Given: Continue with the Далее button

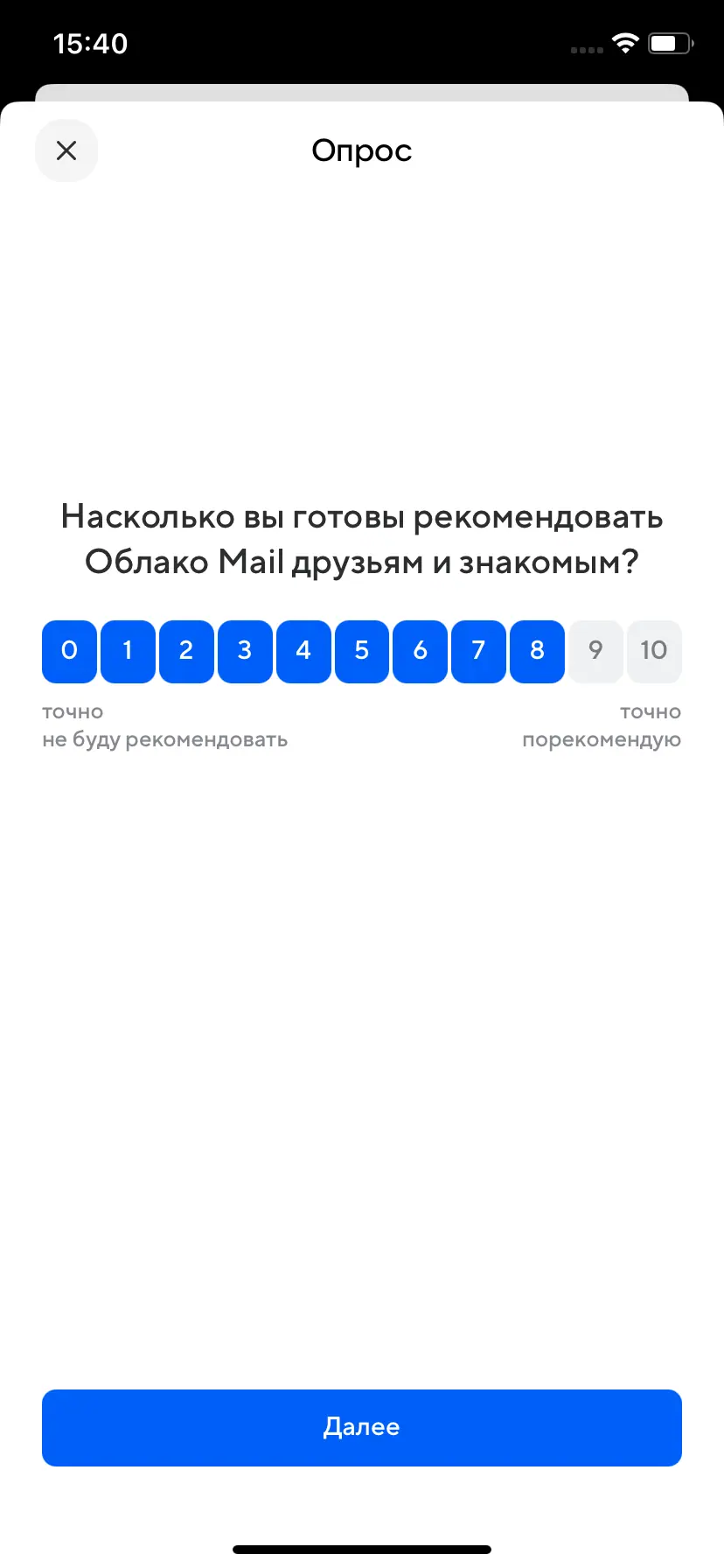Looking at the screenshot, I should coord(362,1427).
